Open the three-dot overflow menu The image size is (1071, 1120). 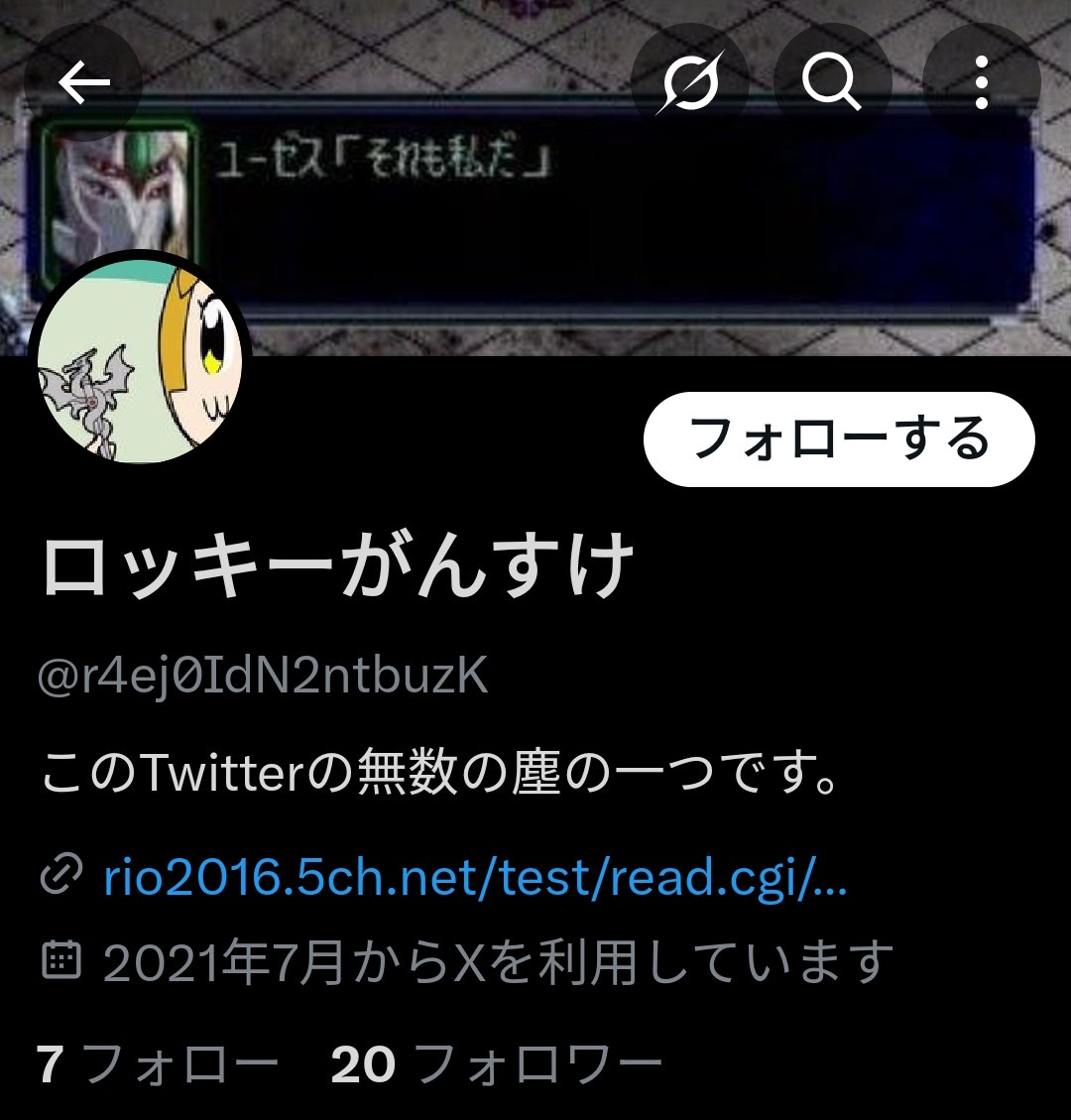[981, 83]
